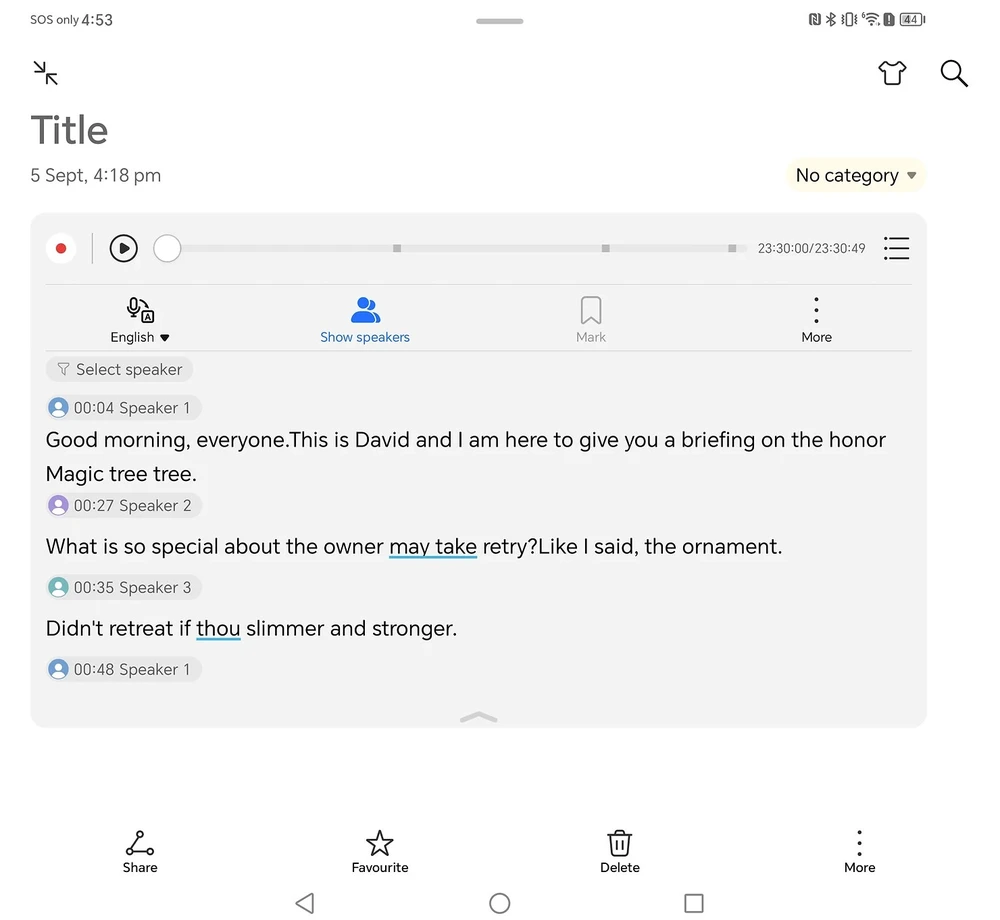
Task: Change the English transcription language
Action: pos(140,320)
